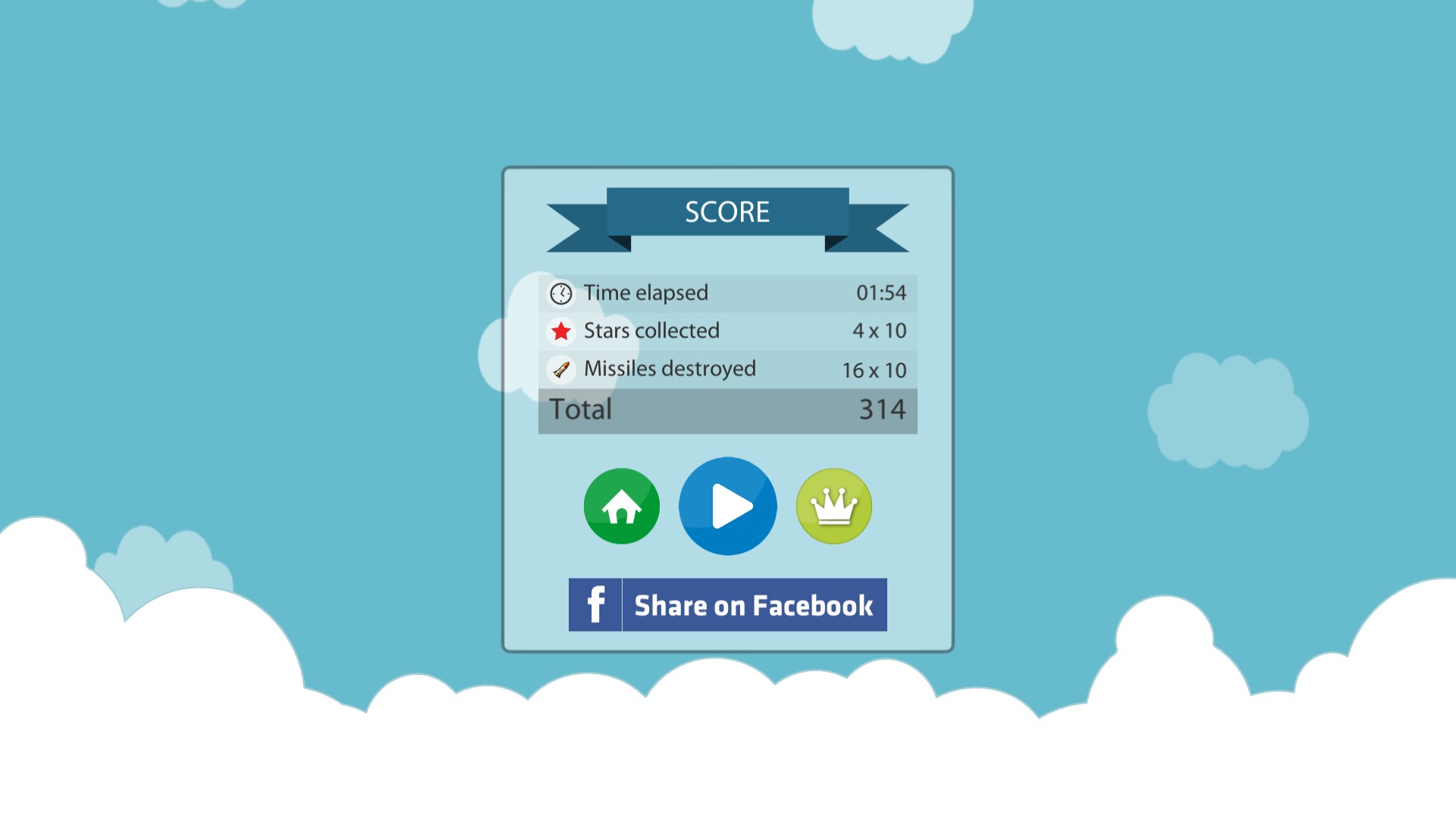Open the leaderboard crown icon
This screenshot has height=819, width=1456.
[833, 506]
